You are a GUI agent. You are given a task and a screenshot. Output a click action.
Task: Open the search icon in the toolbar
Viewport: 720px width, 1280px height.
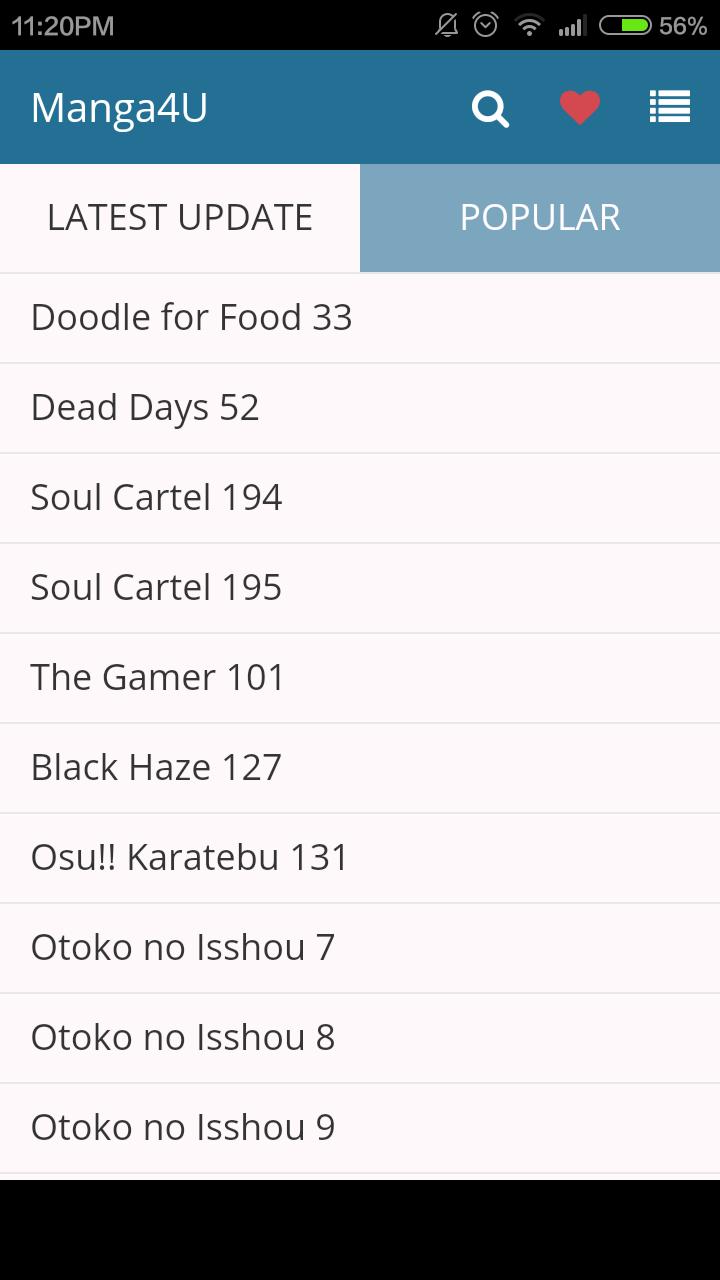pyautogui.click(x=490, y=108)
